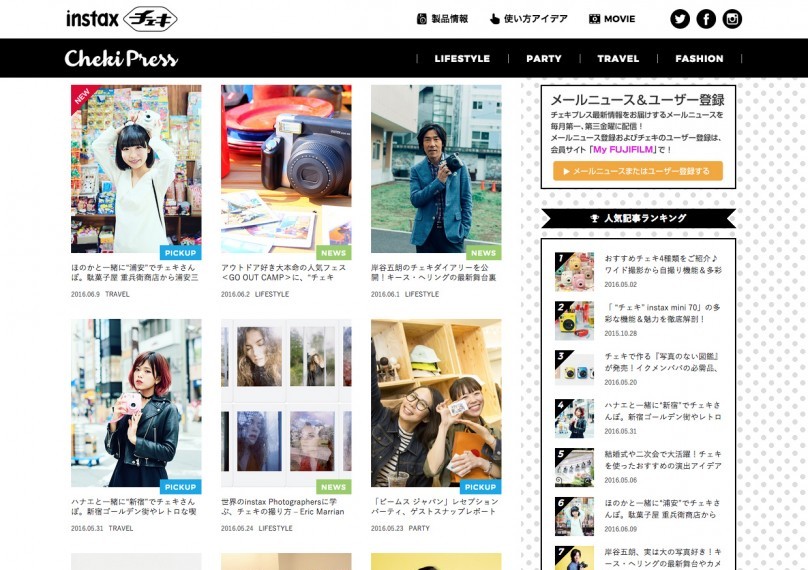Open ranking item 1 おすすめチェキ4種類

[640, 271]
